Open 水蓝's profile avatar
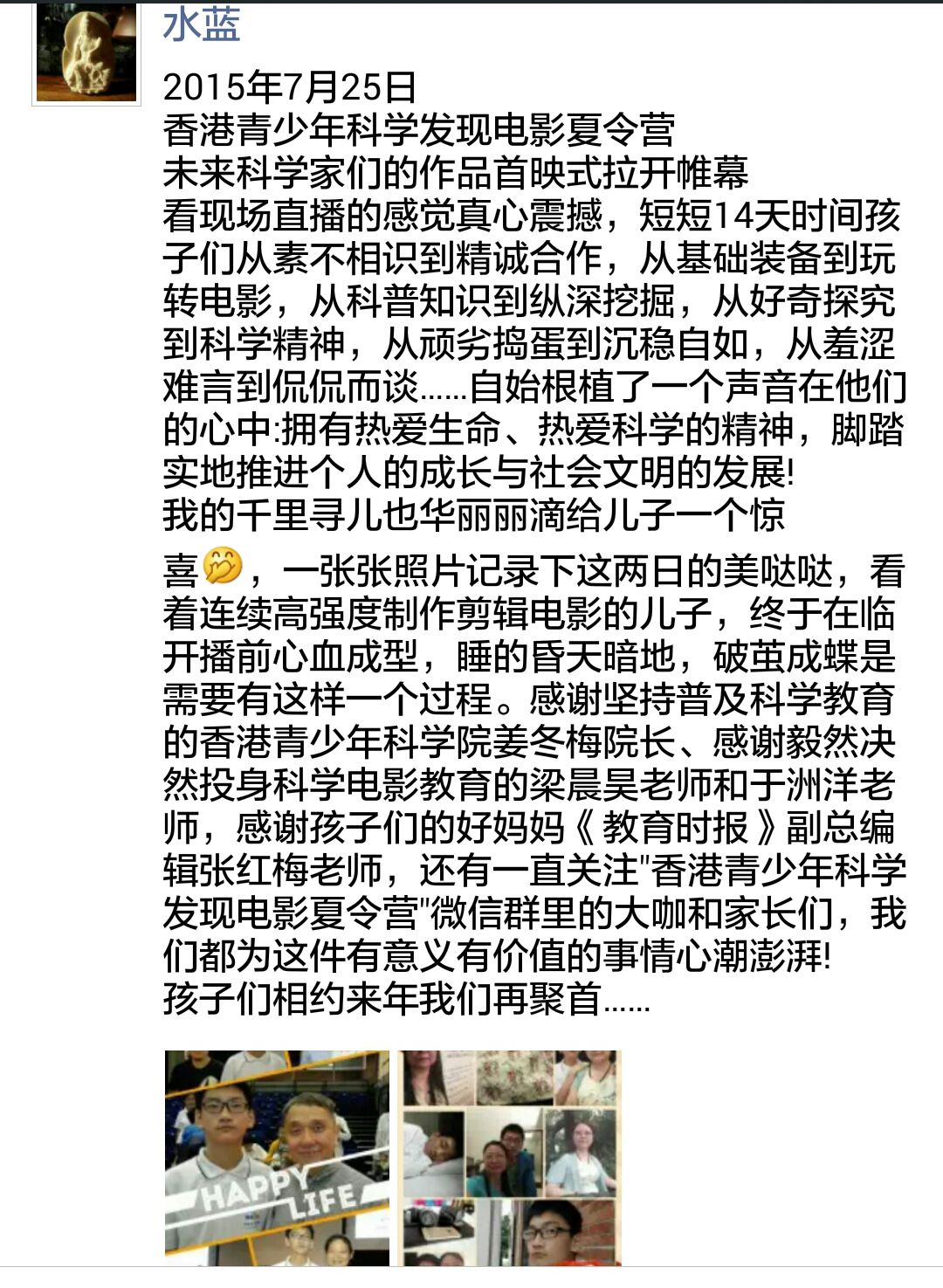 (86, 54)
